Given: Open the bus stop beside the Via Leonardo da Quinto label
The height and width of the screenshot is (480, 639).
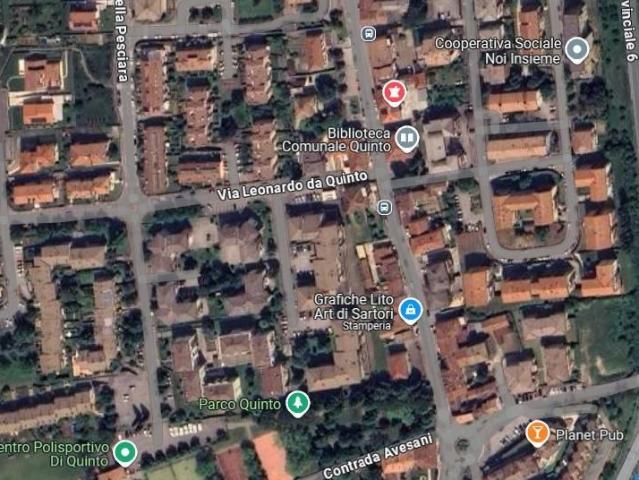Looking at the screenshot, I should pos(385,207).
